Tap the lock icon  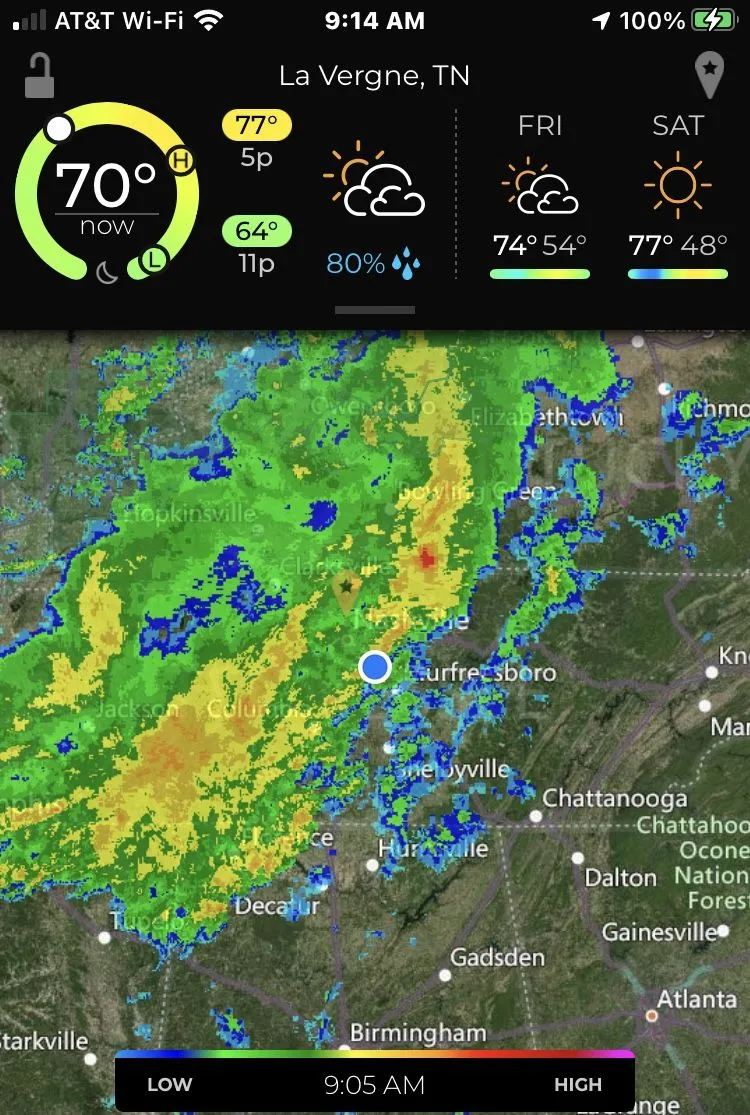[x=38, y=76]
